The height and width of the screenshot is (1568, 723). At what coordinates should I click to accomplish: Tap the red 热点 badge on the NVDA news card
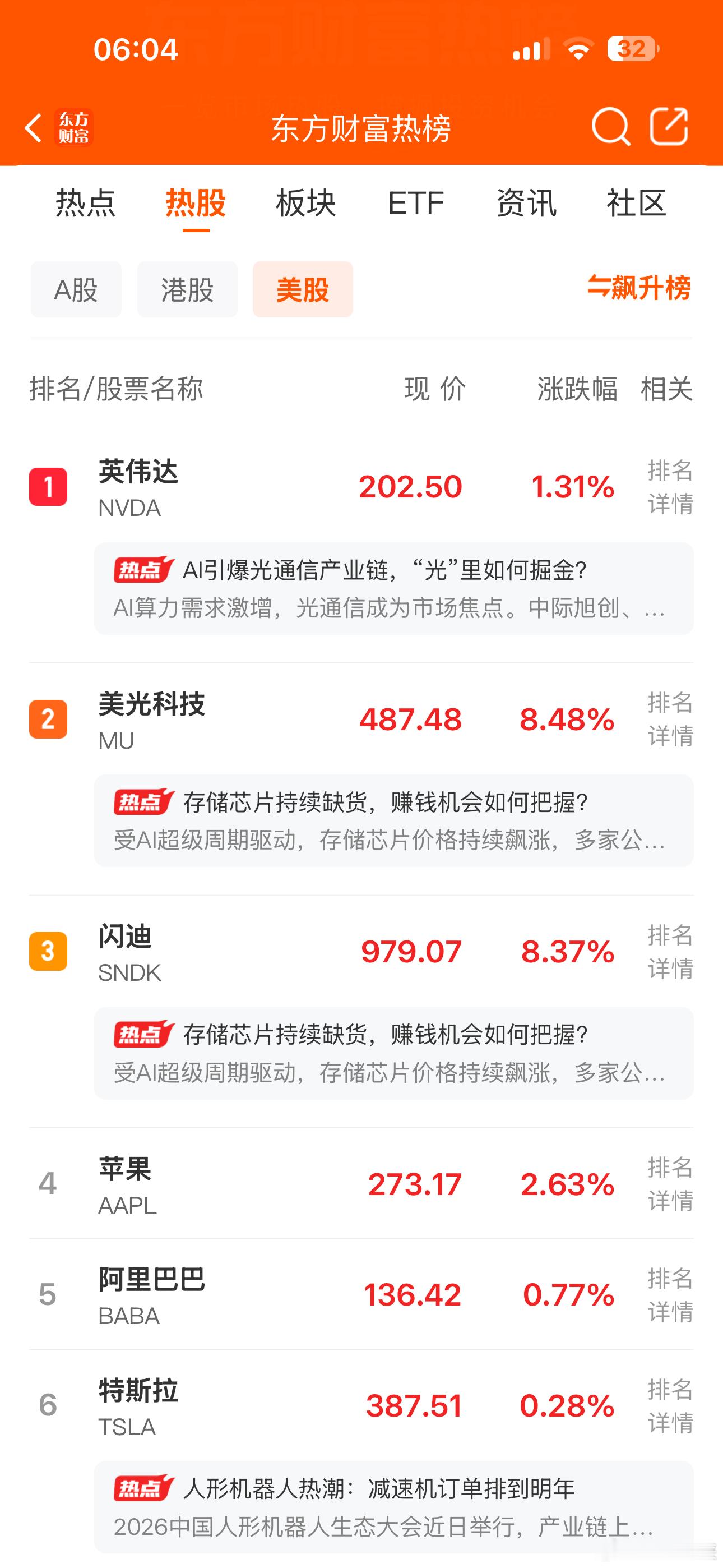coord(146,570)
